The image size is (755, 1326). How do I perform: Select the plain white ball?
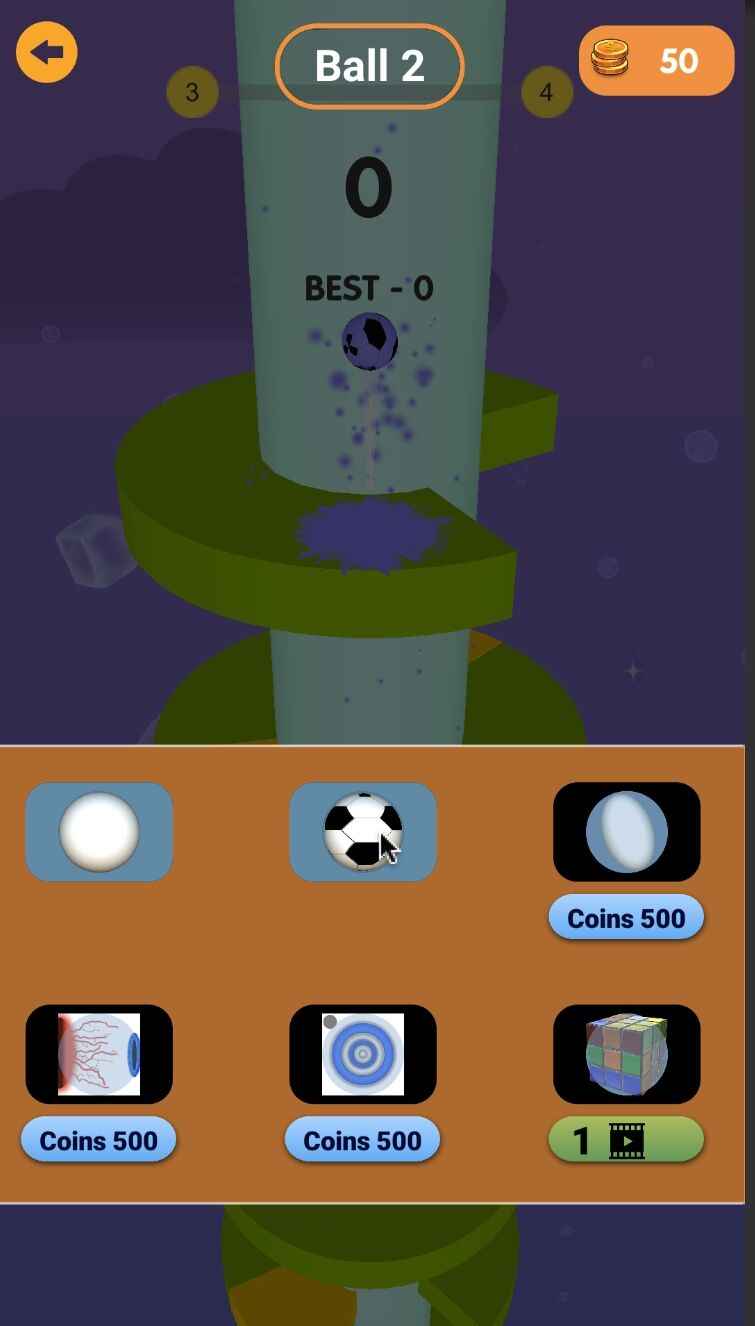click(x=99, y=832)
